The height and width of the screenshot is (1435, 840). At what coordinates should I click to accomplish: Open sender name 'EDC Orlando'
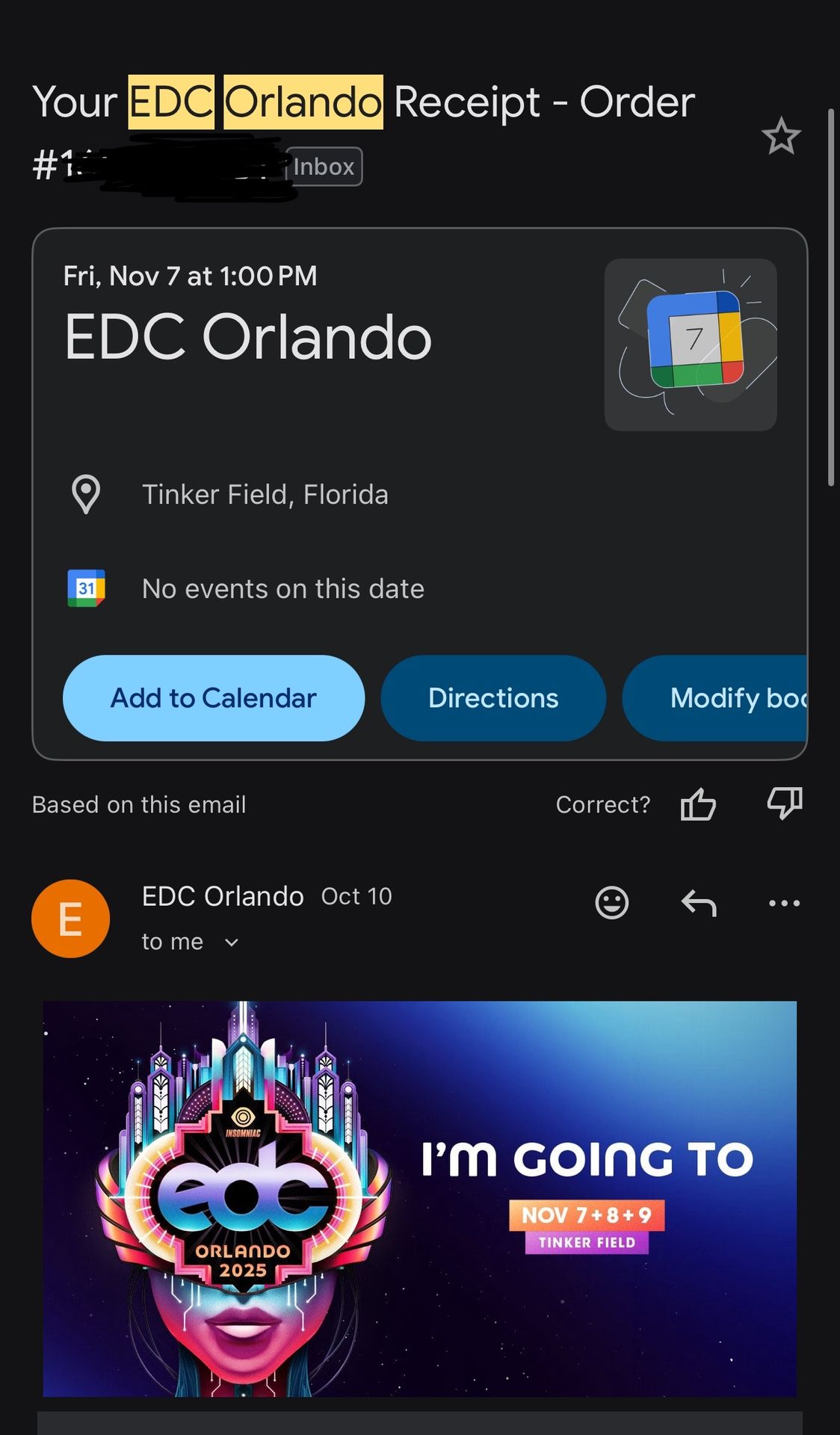tap(222, 895)
